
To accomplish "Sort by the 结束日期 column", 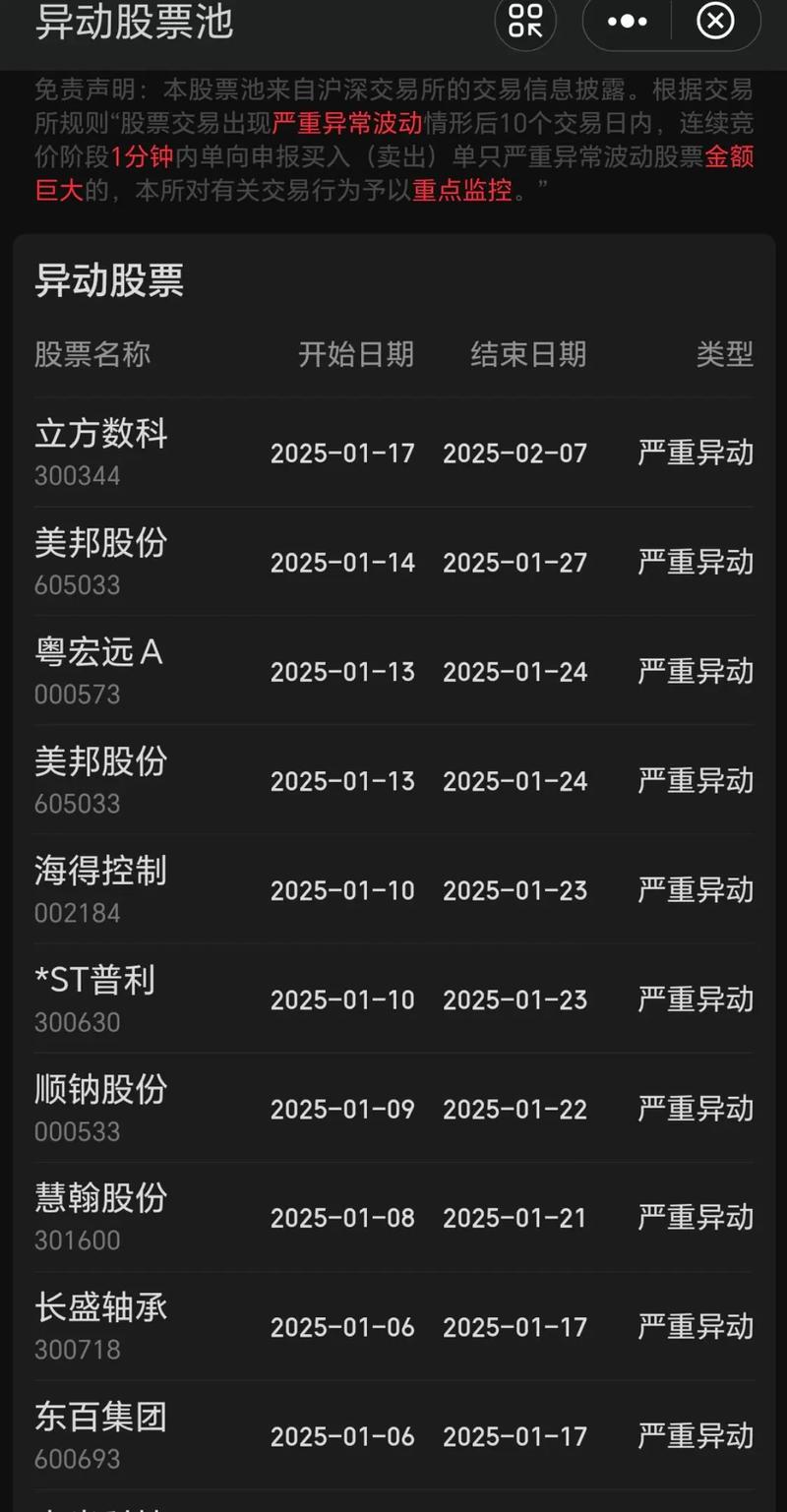I will click(529, 355).
